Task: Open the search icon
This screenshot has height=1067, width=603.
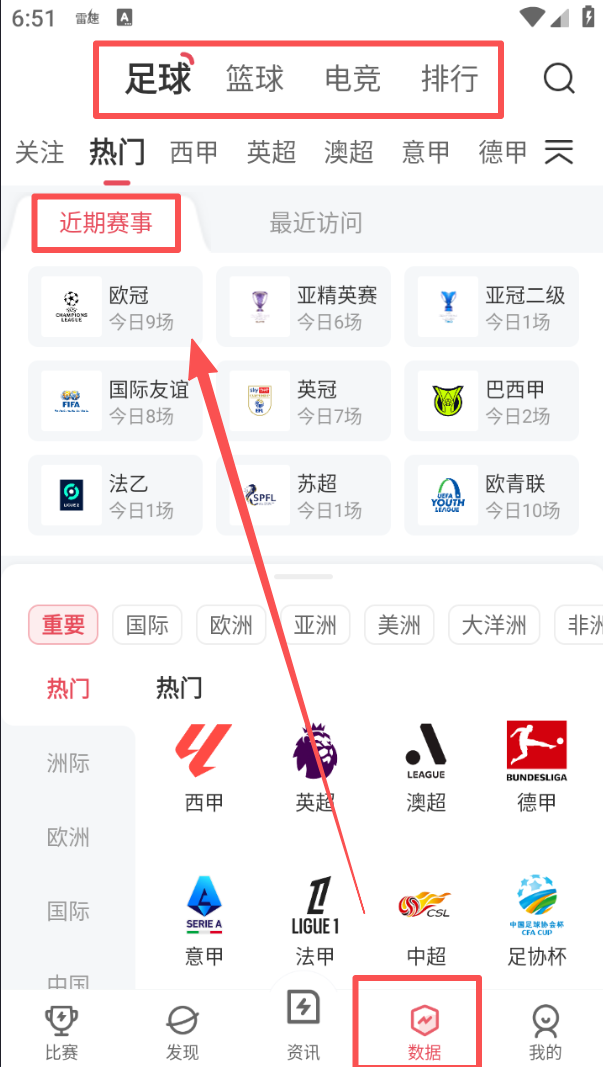Action: click(x=559, y=79)
